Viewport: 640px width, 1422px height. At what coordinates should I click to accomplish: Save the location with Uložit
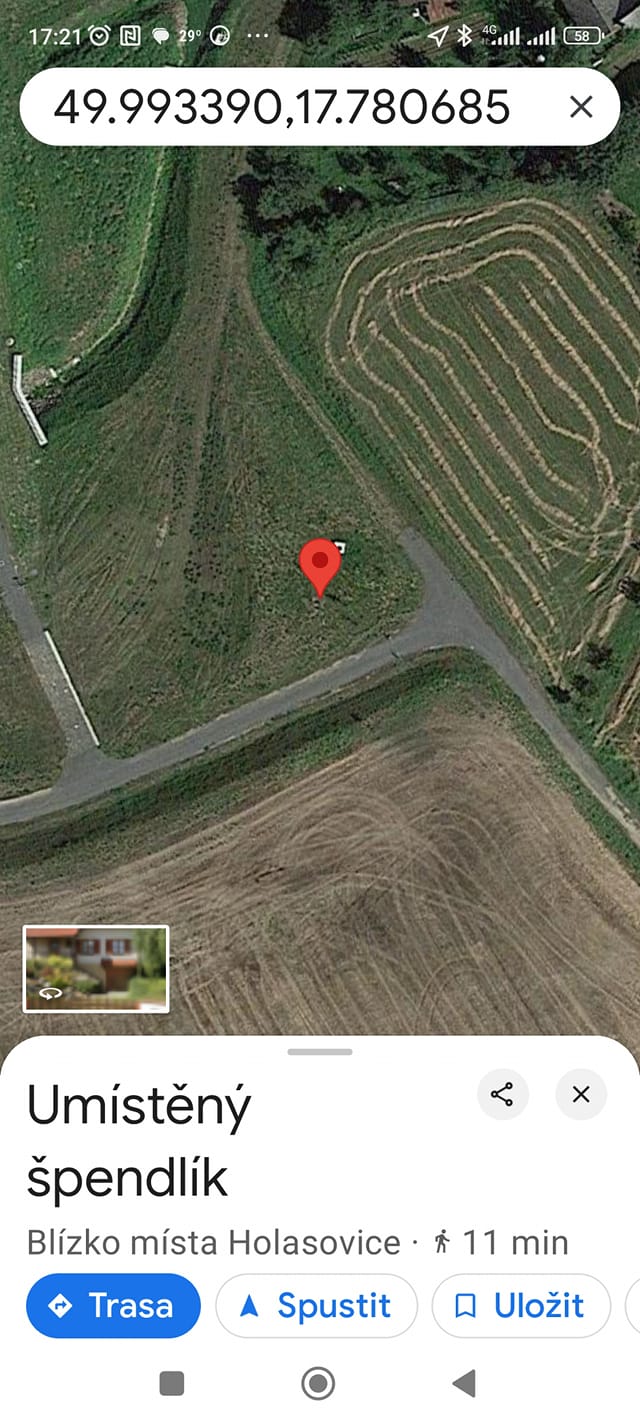(521, 1305)
